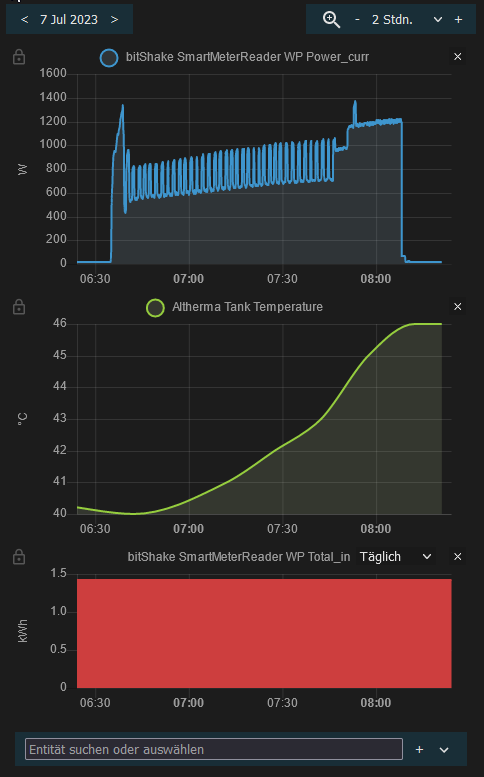Remove the Altherma Tank Temperature graph

click(458, 306)
